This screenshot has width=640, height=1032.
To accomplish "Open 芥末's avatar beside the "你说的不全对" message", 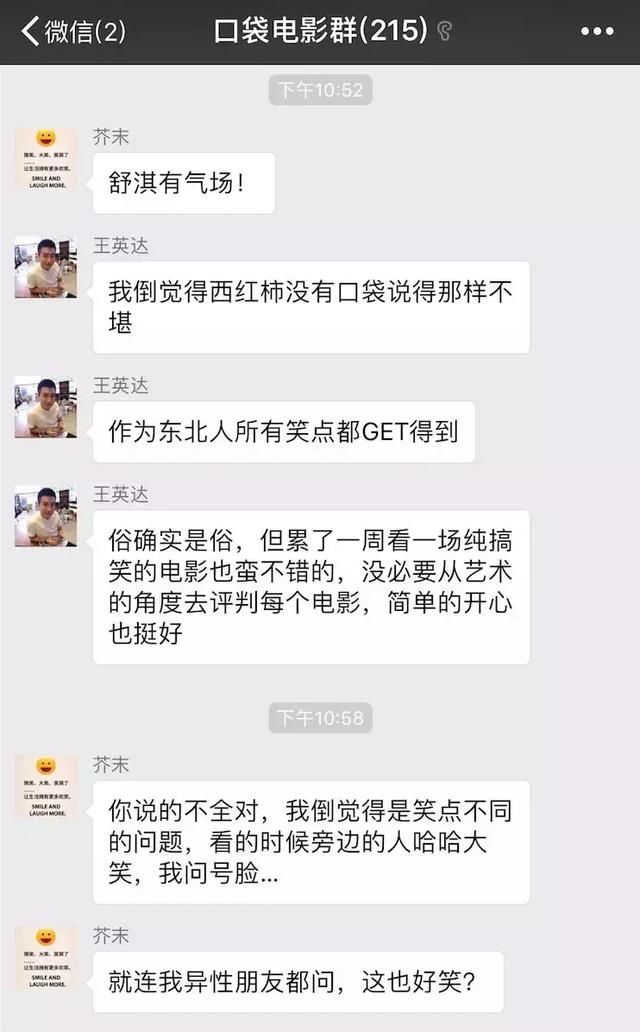I will [x=46, y=787].
